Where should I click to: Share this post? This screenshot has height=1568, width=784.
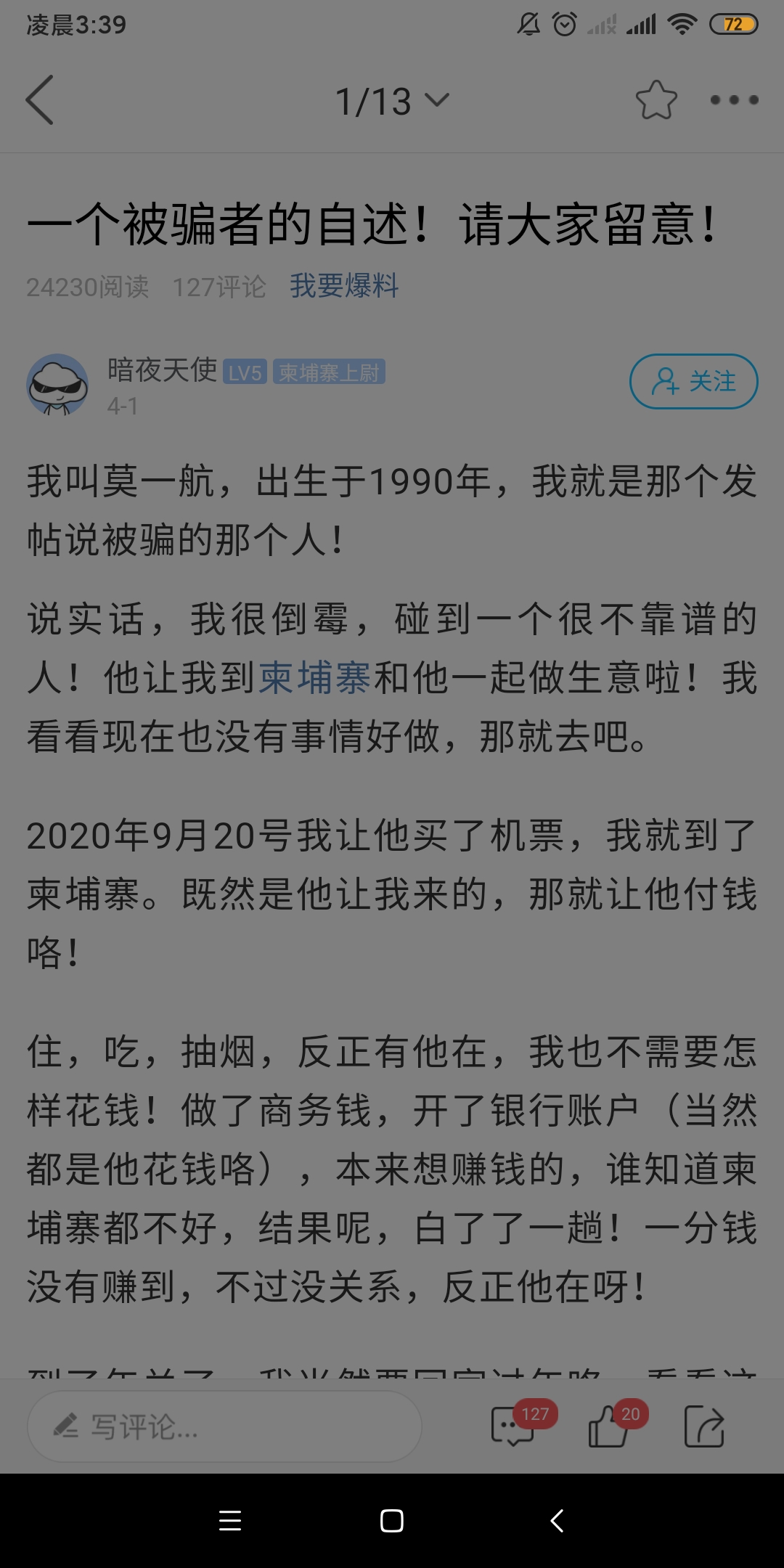pyautogui.click(x=704, y=1426)
